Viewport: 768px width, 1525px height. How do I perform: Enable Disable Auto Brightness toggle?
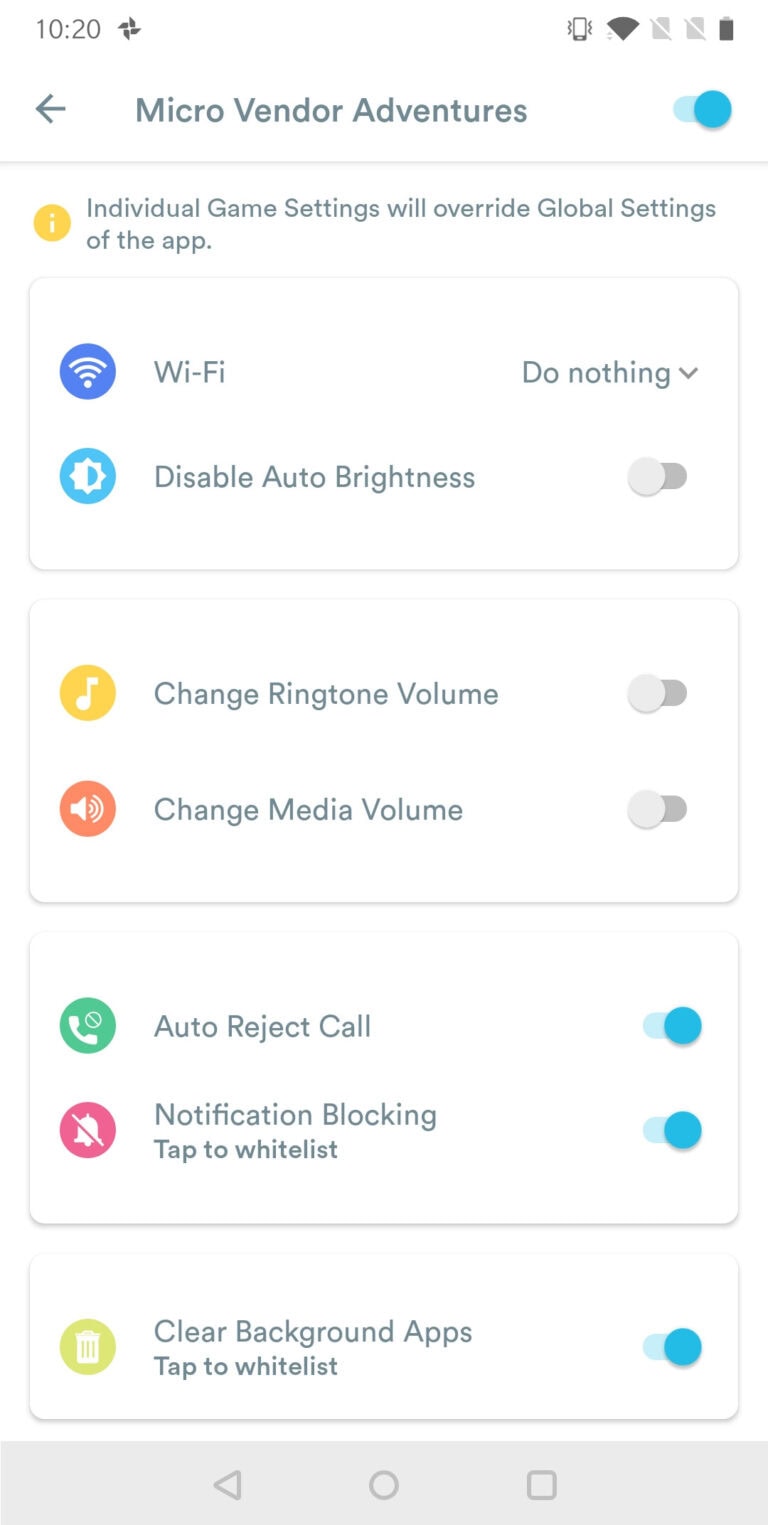click(x=659, y=476)
